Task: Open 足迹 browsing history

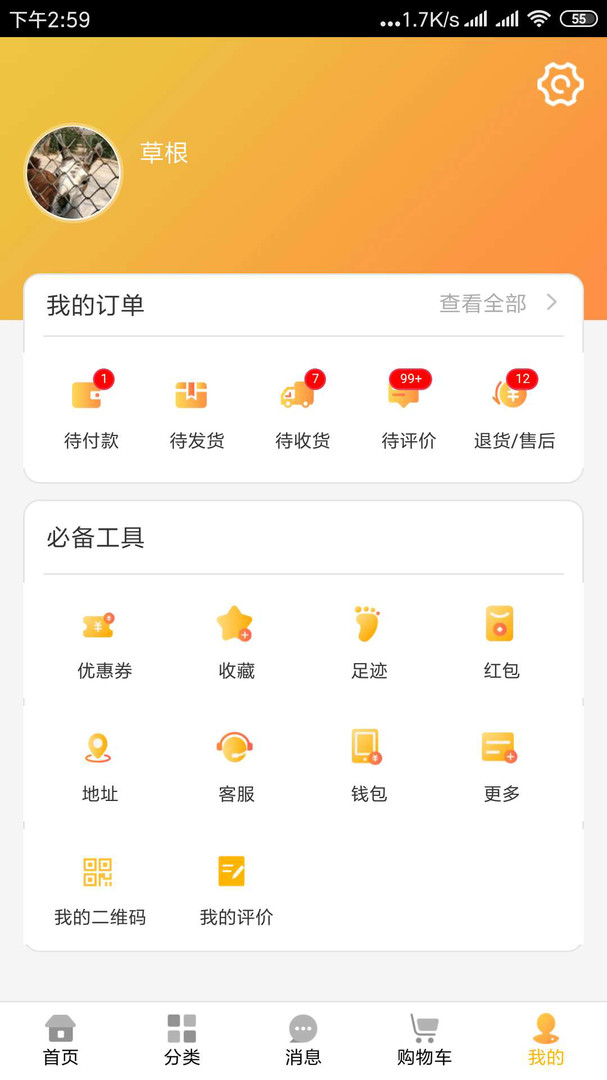Action: click(369, 642)
